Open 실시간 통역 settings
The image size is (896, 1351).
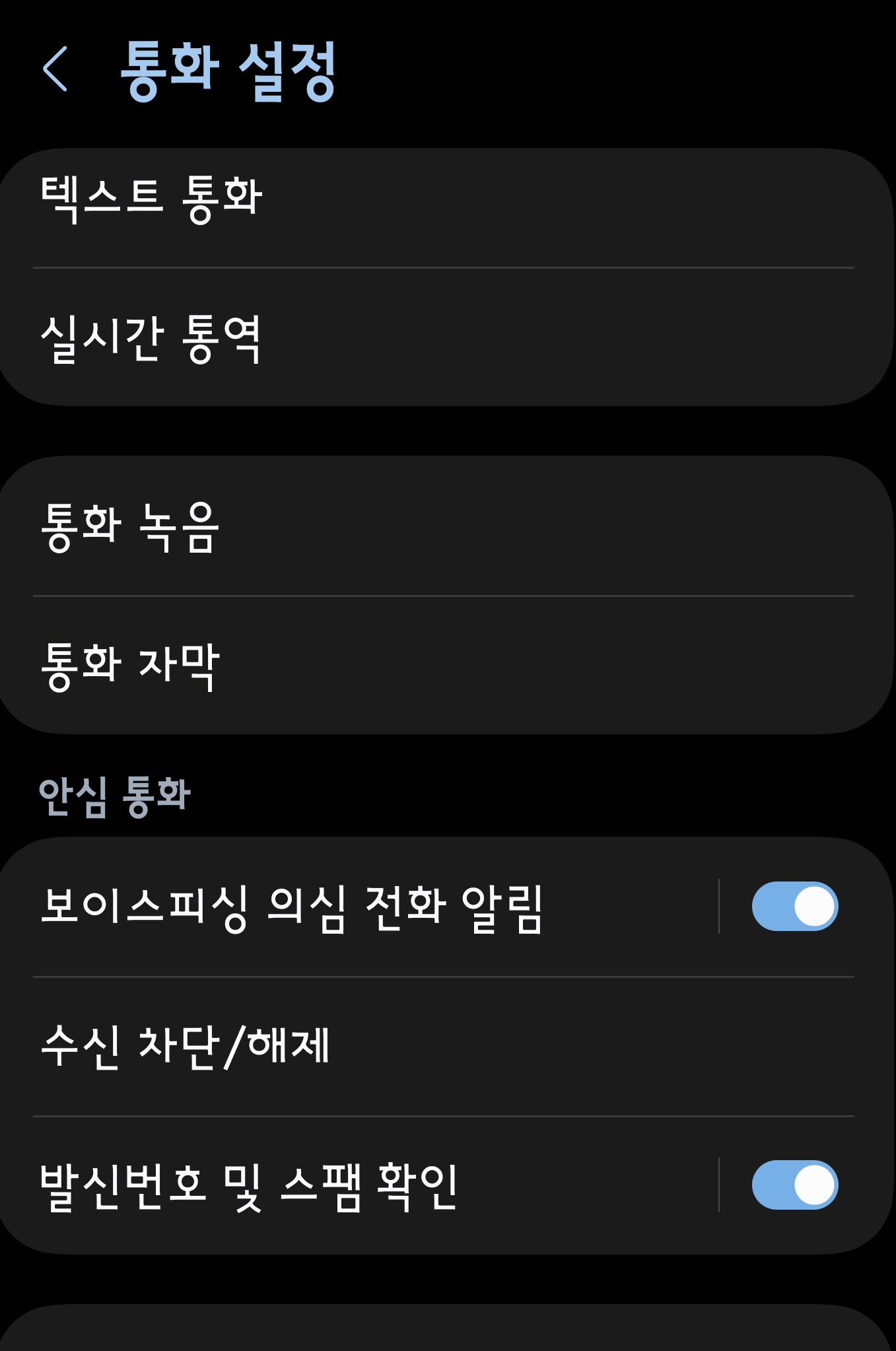pos(448,337)
